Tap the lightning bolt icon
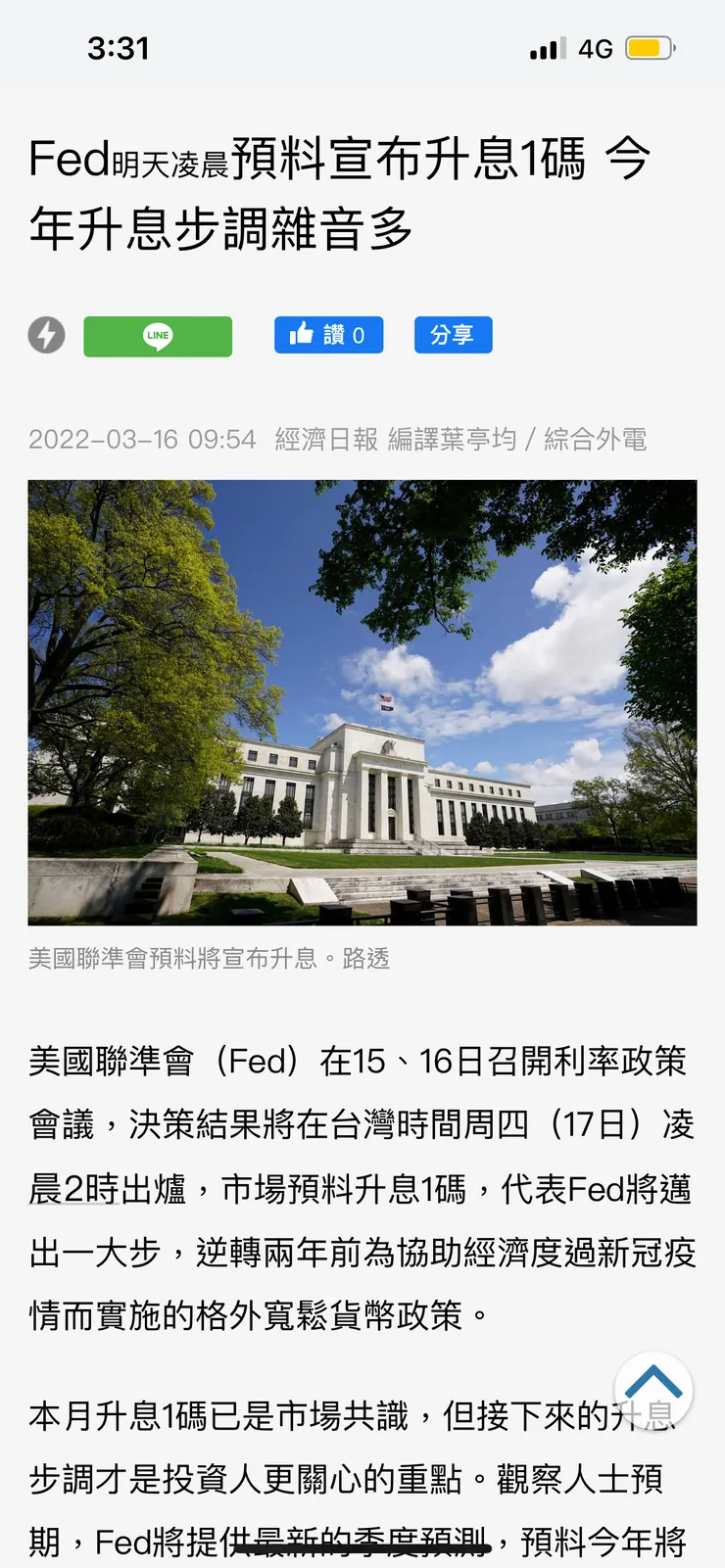The height and width of the screenshot is (1568, 725). click(x=46, y=335)
